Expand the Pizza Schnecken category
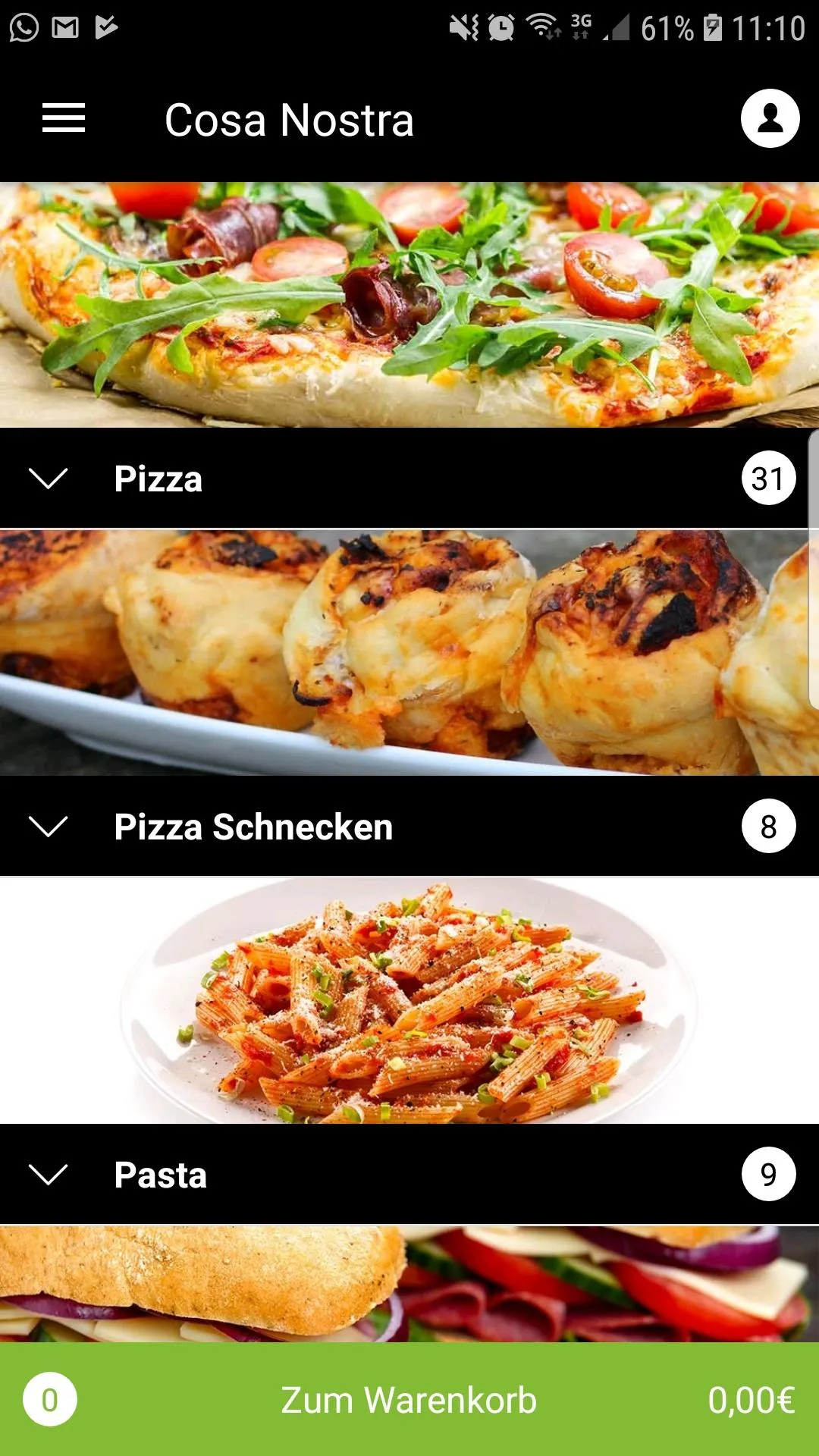 click(x=409, y=826)
